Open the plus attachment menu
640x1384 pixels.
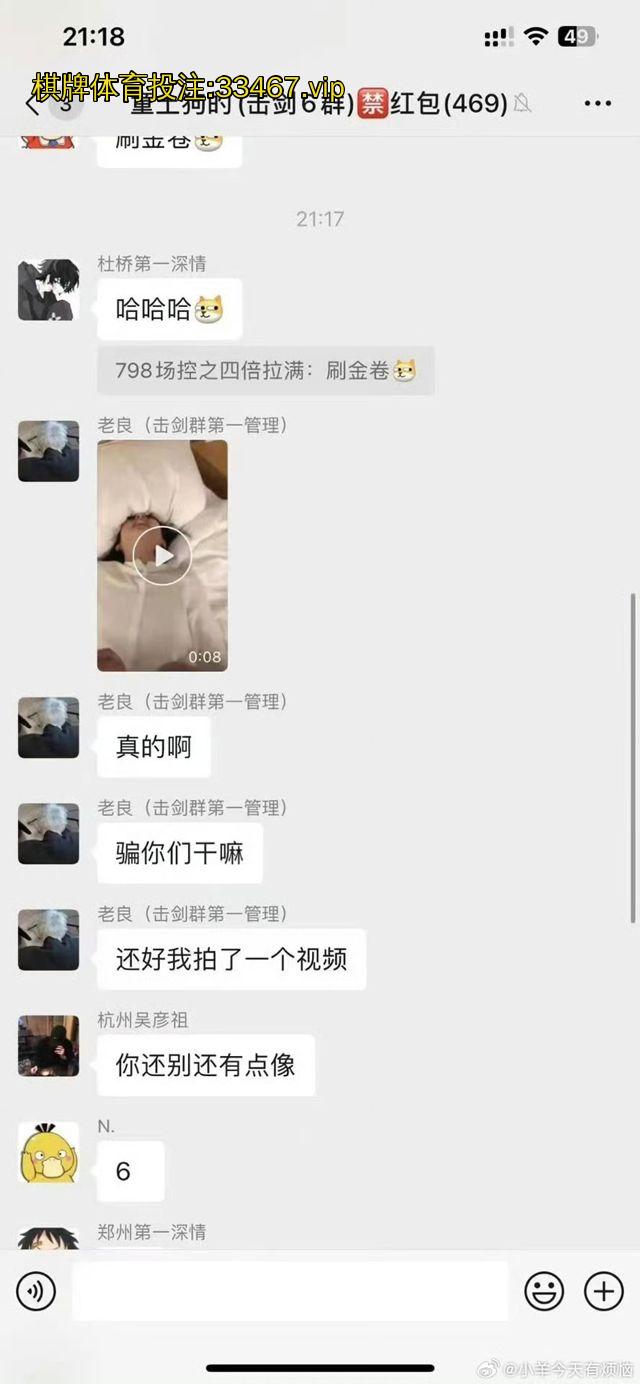(604, 1292)
